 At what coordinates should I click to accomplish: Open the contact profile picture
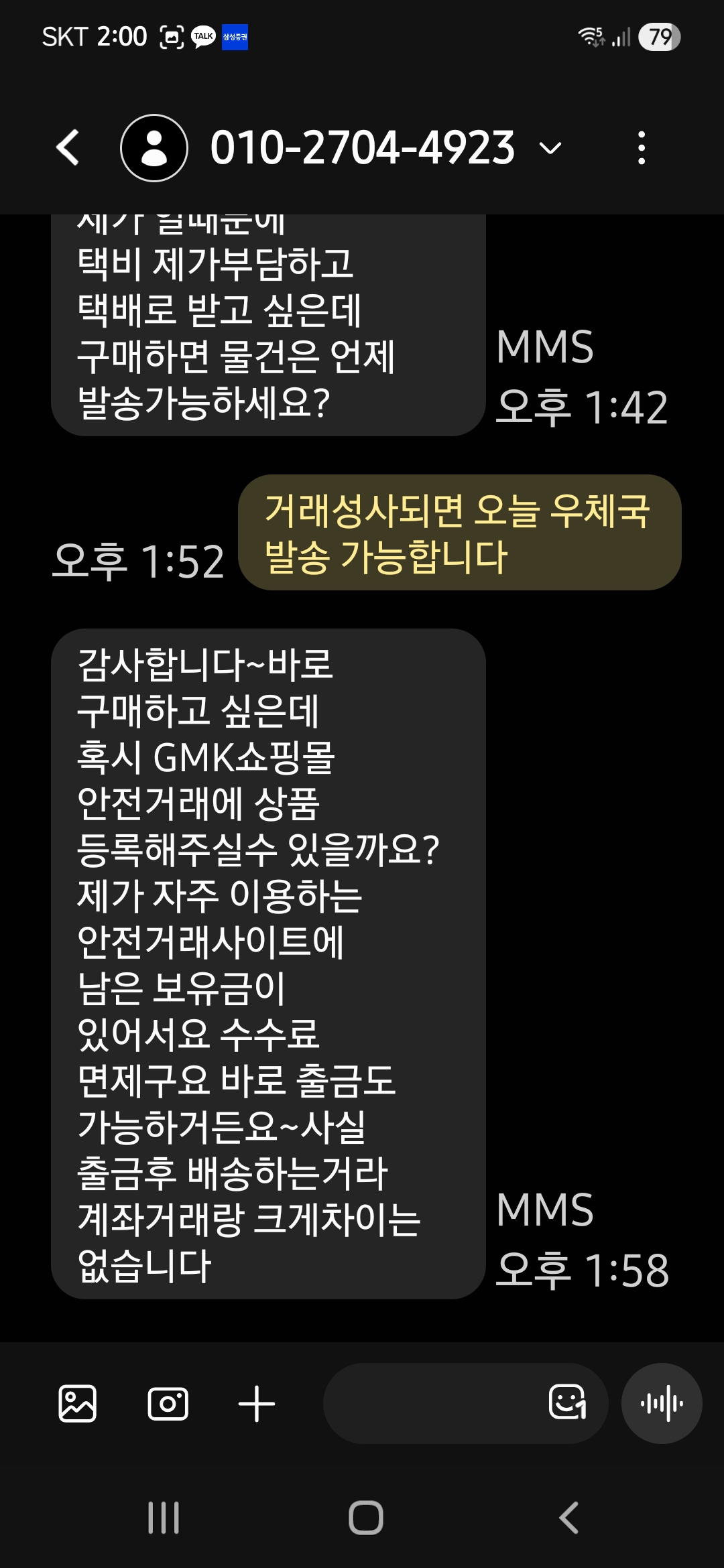coord(154,147)
